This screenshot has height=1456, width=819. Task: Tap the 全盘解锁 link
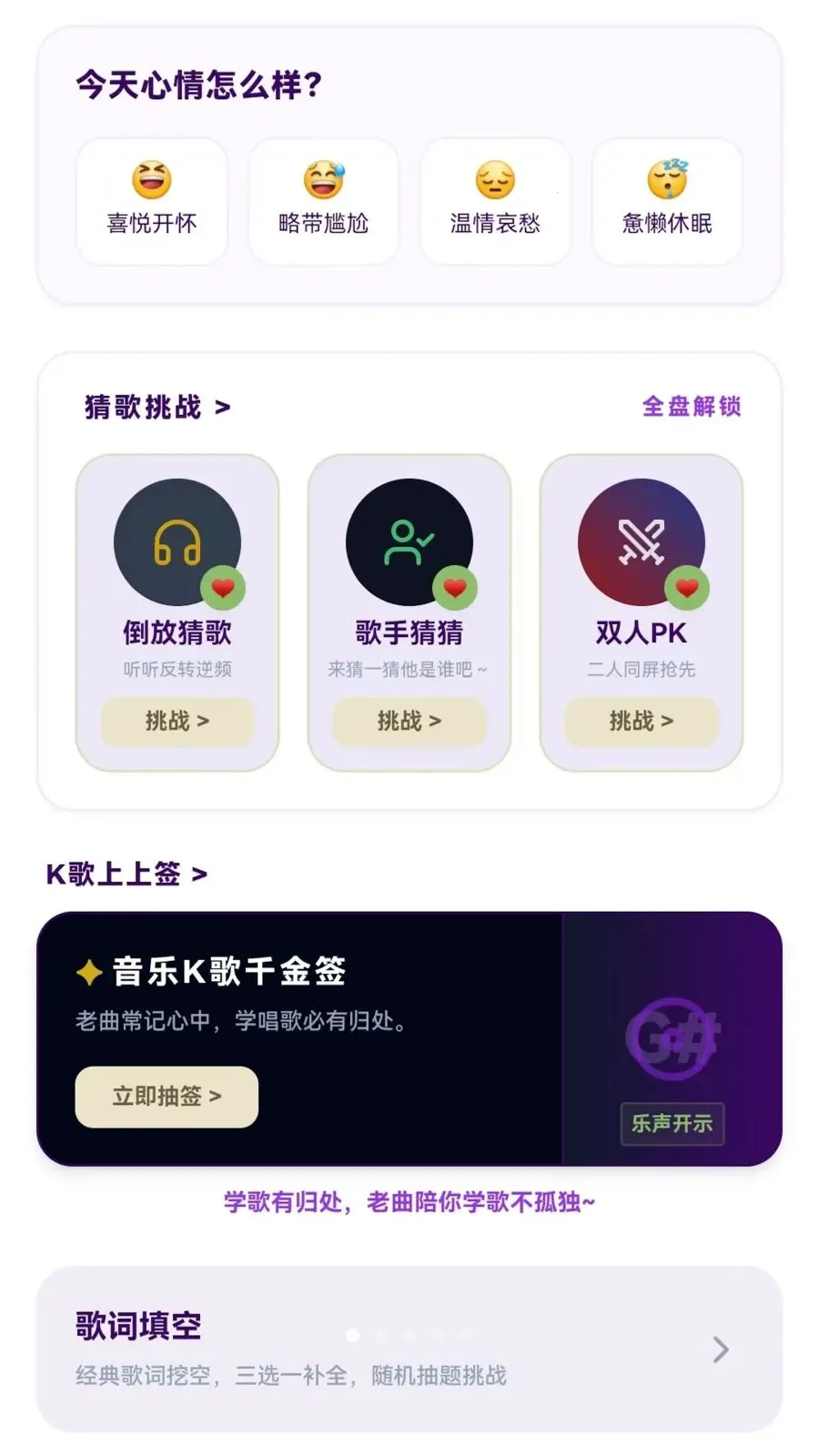click(x=692, y=406)
